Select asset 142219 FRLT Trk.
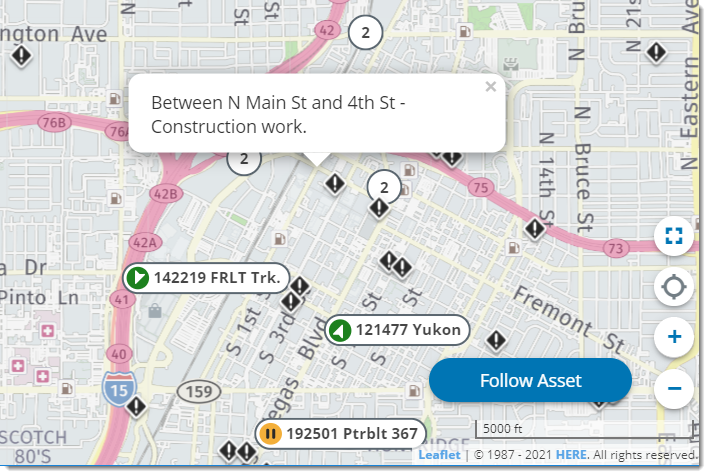709x476 pixels. [x=207, y=278]
